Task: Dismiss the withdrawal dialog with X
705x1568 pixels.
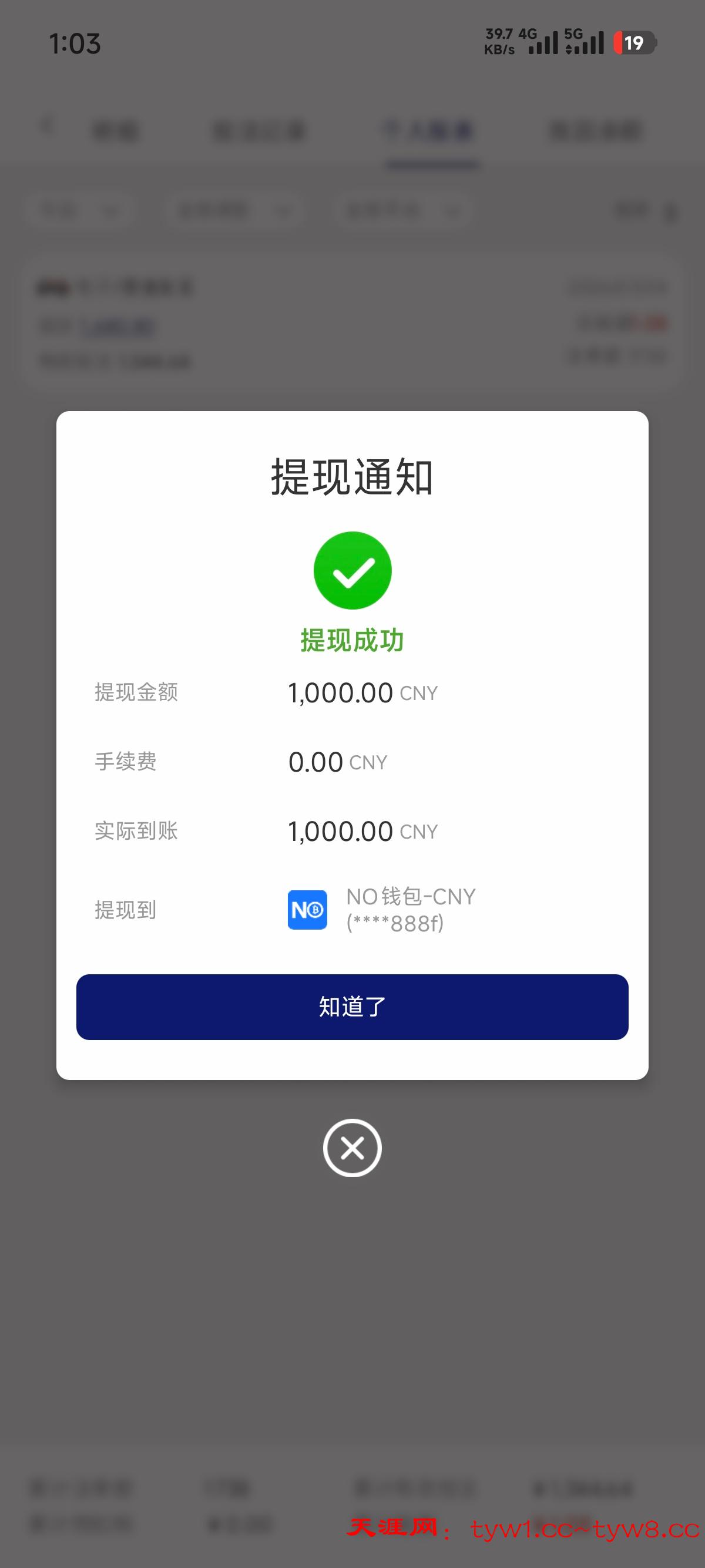Action: click(x=352, y=1148)
